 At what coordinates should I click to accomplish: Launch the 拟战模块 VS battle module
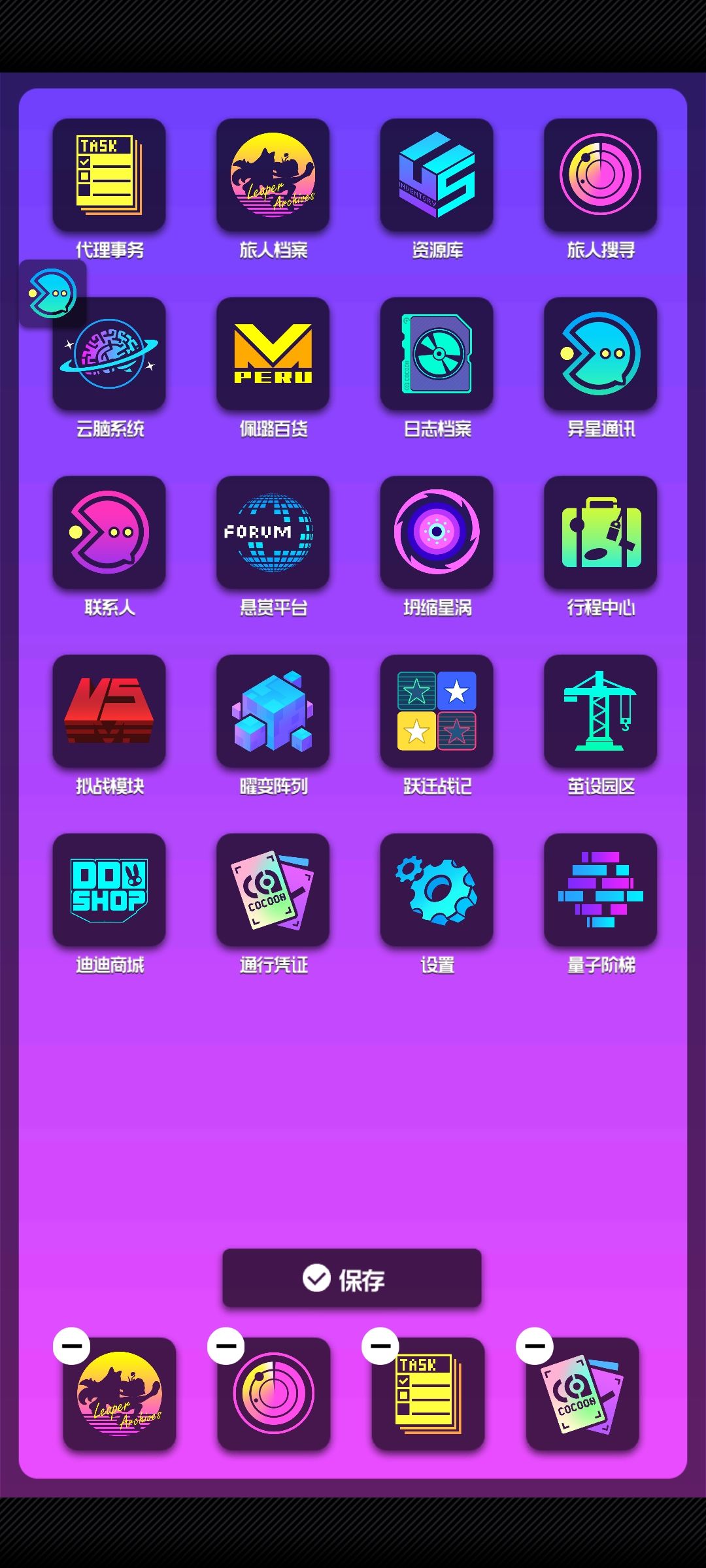click(109, 712)
